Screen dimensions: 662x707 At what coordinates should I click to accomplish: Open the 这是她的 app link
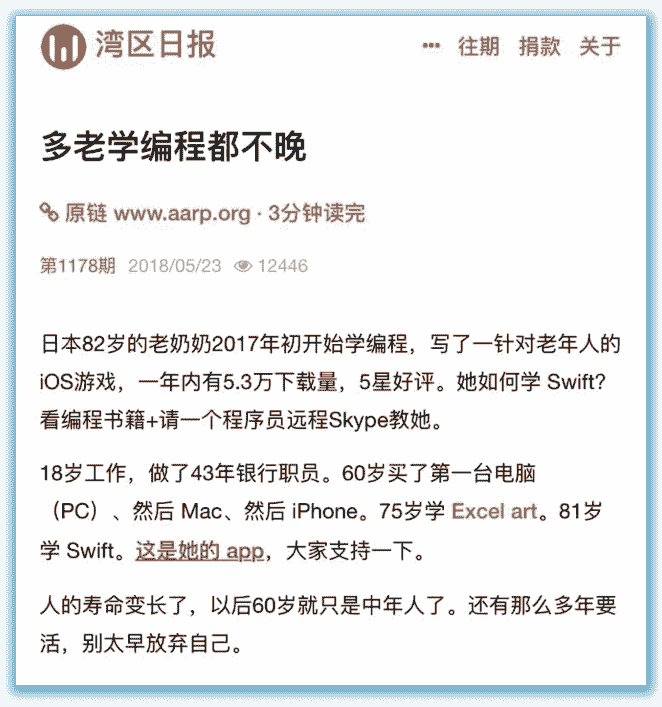198,551
